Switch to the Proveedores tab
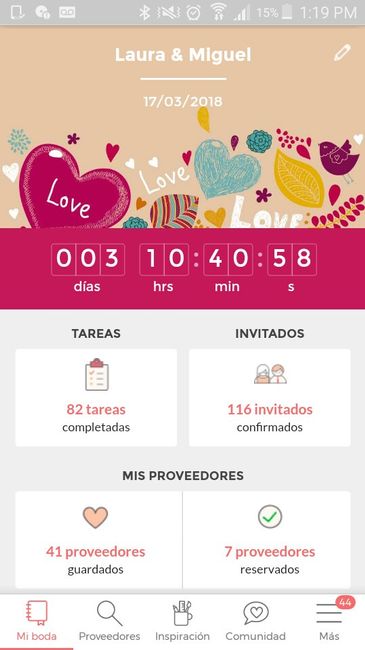Screen dimensions: 365x650 (110, 621)
